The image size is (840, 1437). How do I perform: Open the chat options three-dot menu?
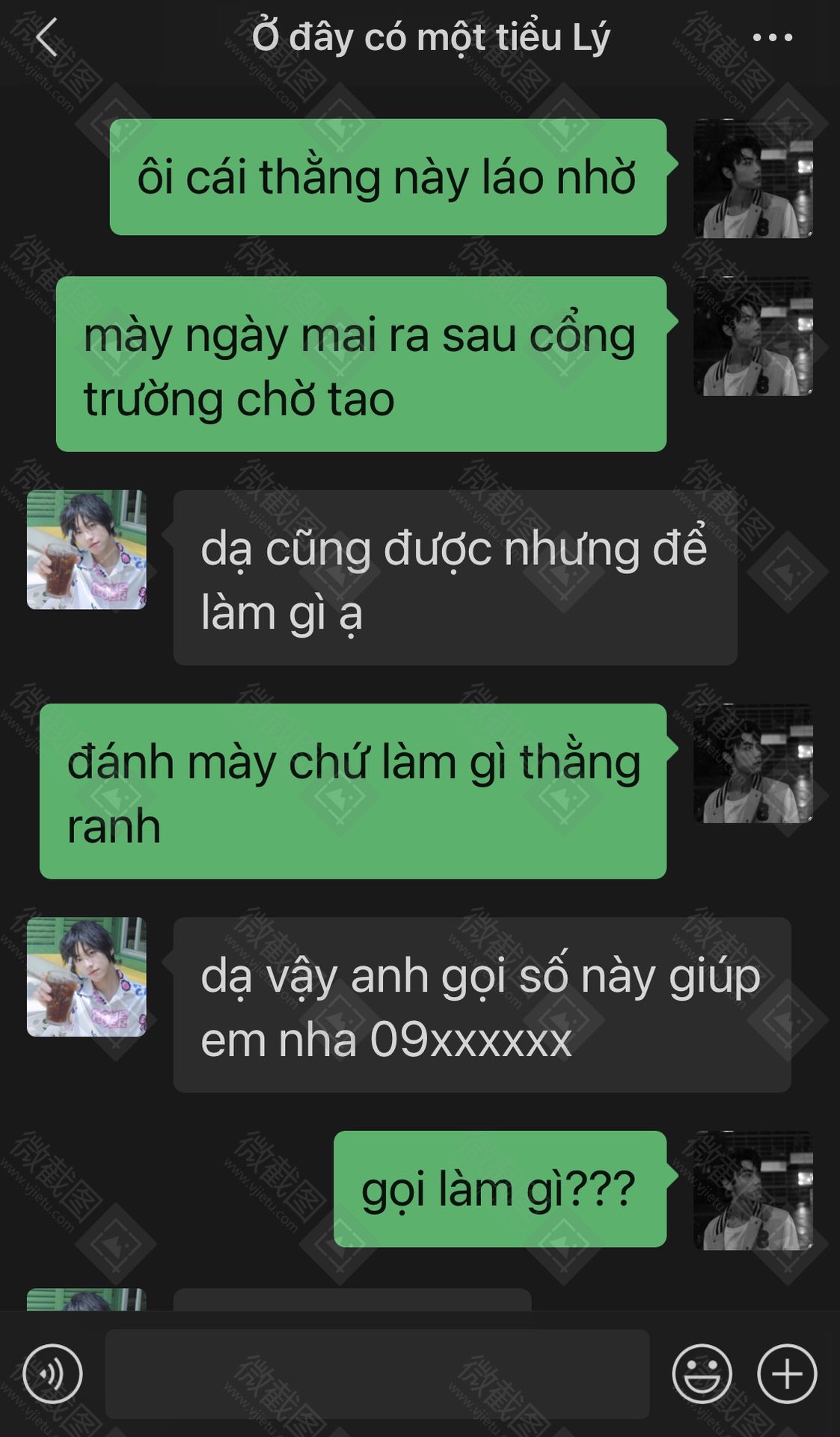772,37
